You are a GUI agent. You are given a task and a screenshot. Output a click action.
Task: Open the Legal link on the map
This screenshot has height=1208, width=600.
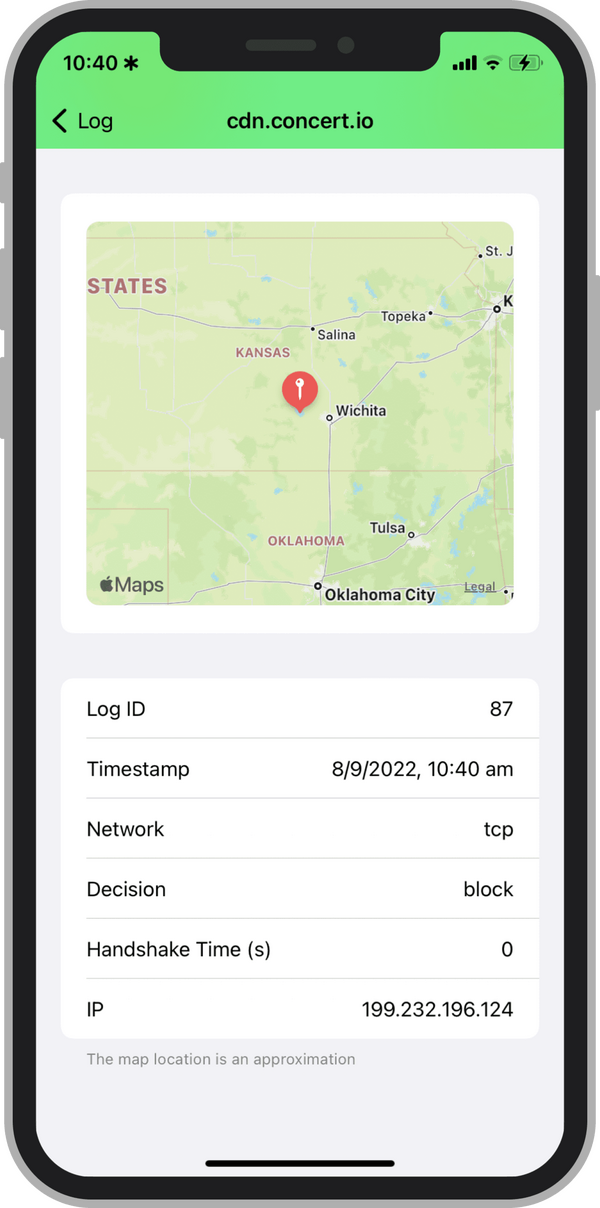479,587
